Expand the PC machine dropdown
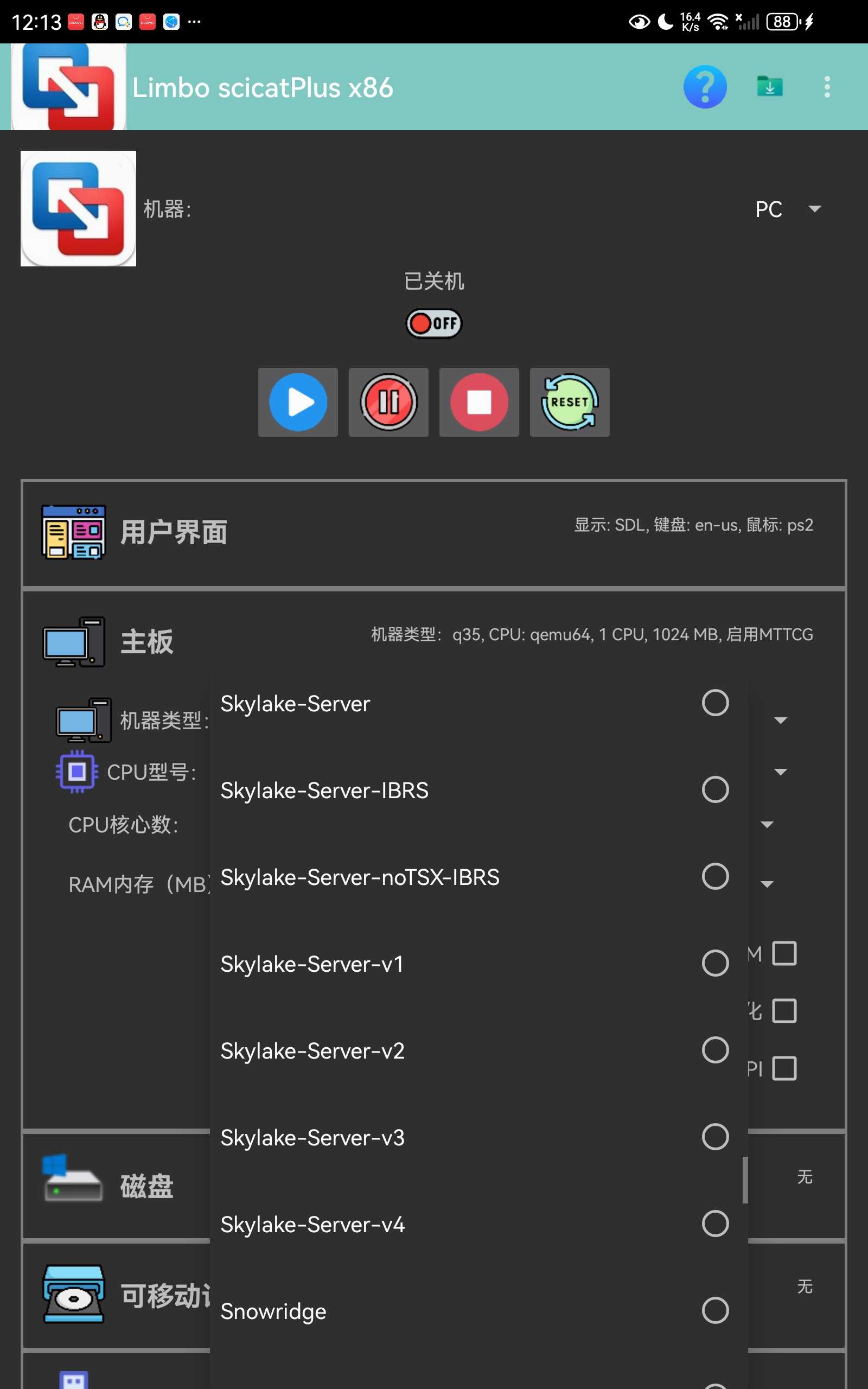 point(788,209)
